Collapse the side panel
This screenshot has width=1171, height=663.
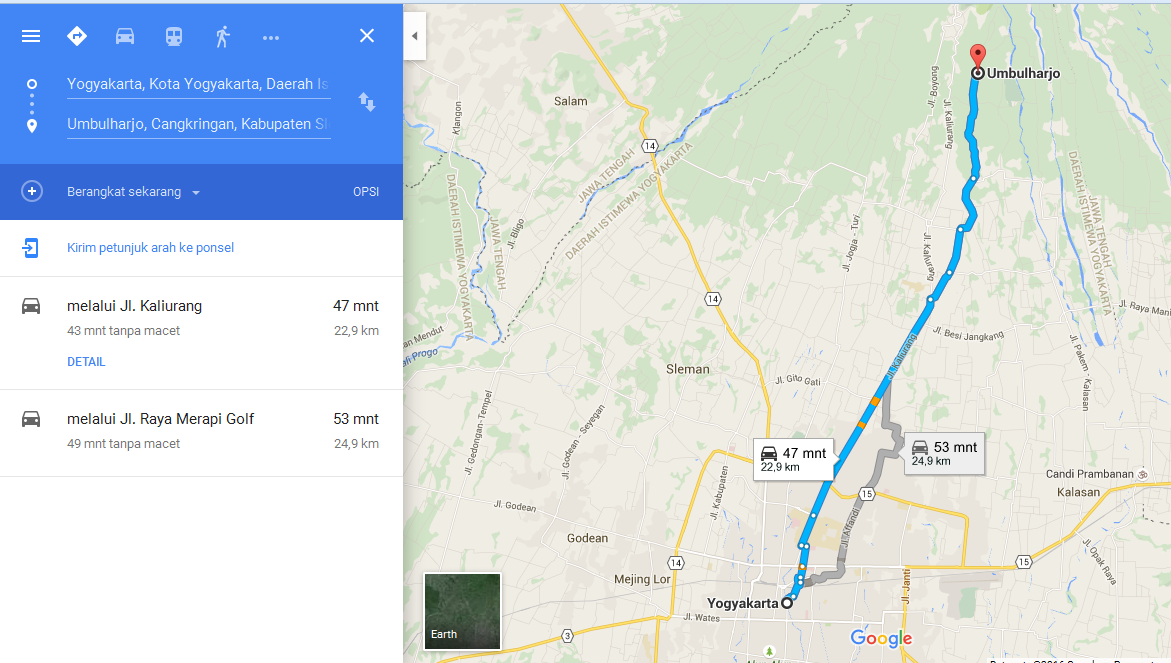414,36
